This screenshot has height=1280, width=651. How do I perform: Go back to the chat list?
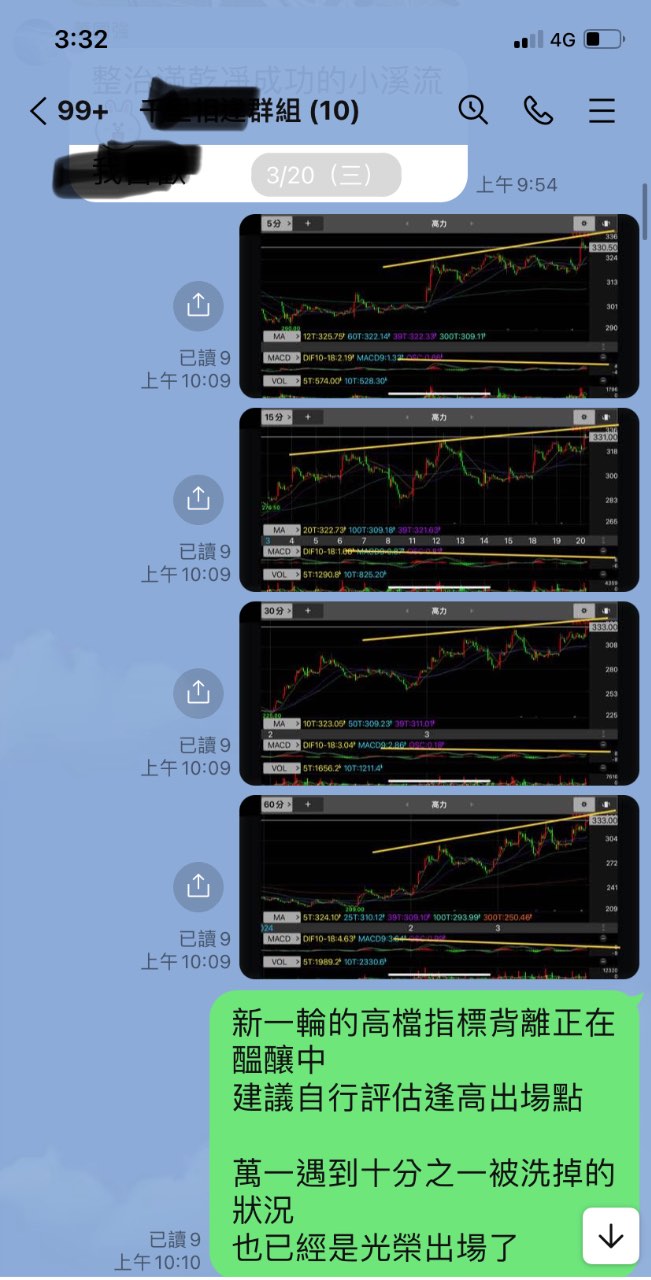(38, 110)
